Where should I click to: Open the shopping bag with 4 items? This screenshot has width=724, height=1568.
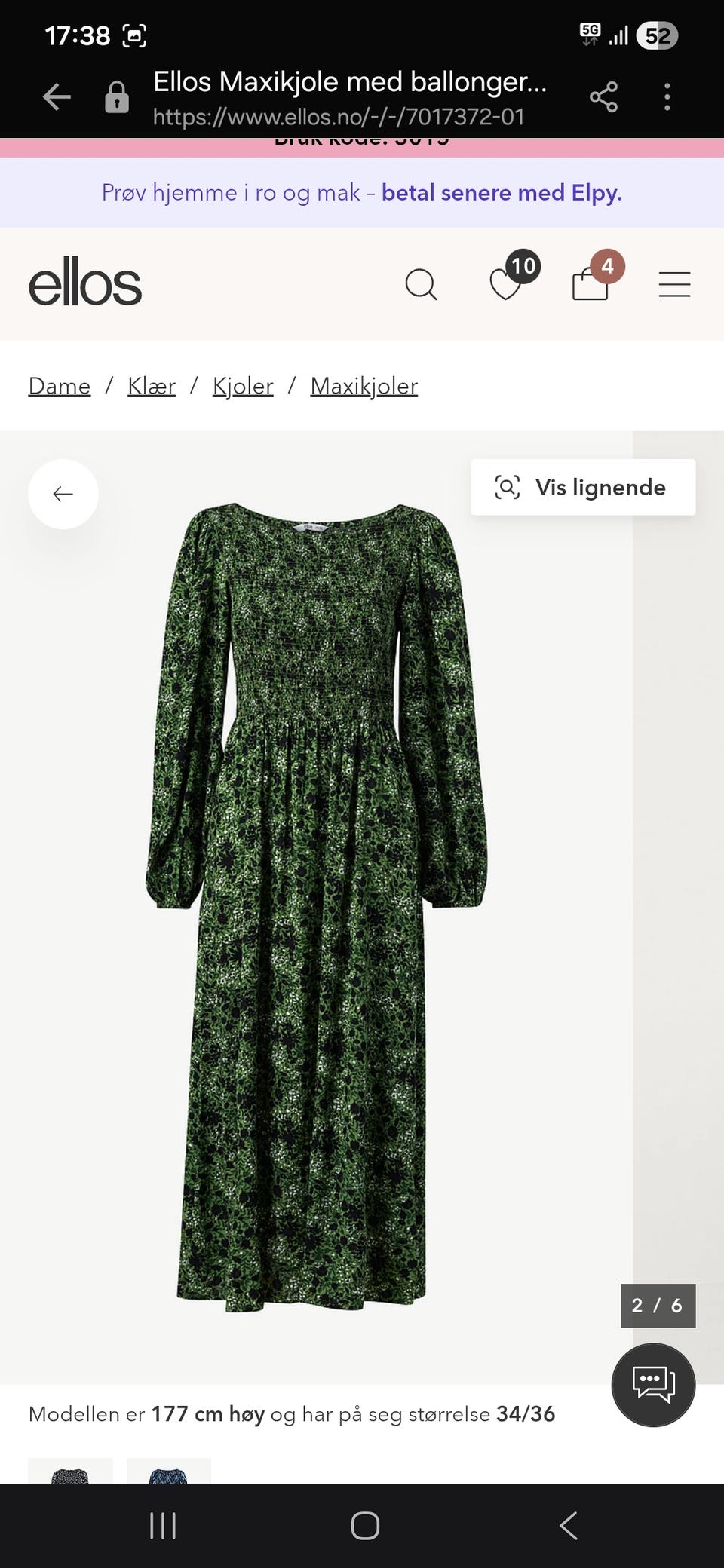(x=591, y=283)
